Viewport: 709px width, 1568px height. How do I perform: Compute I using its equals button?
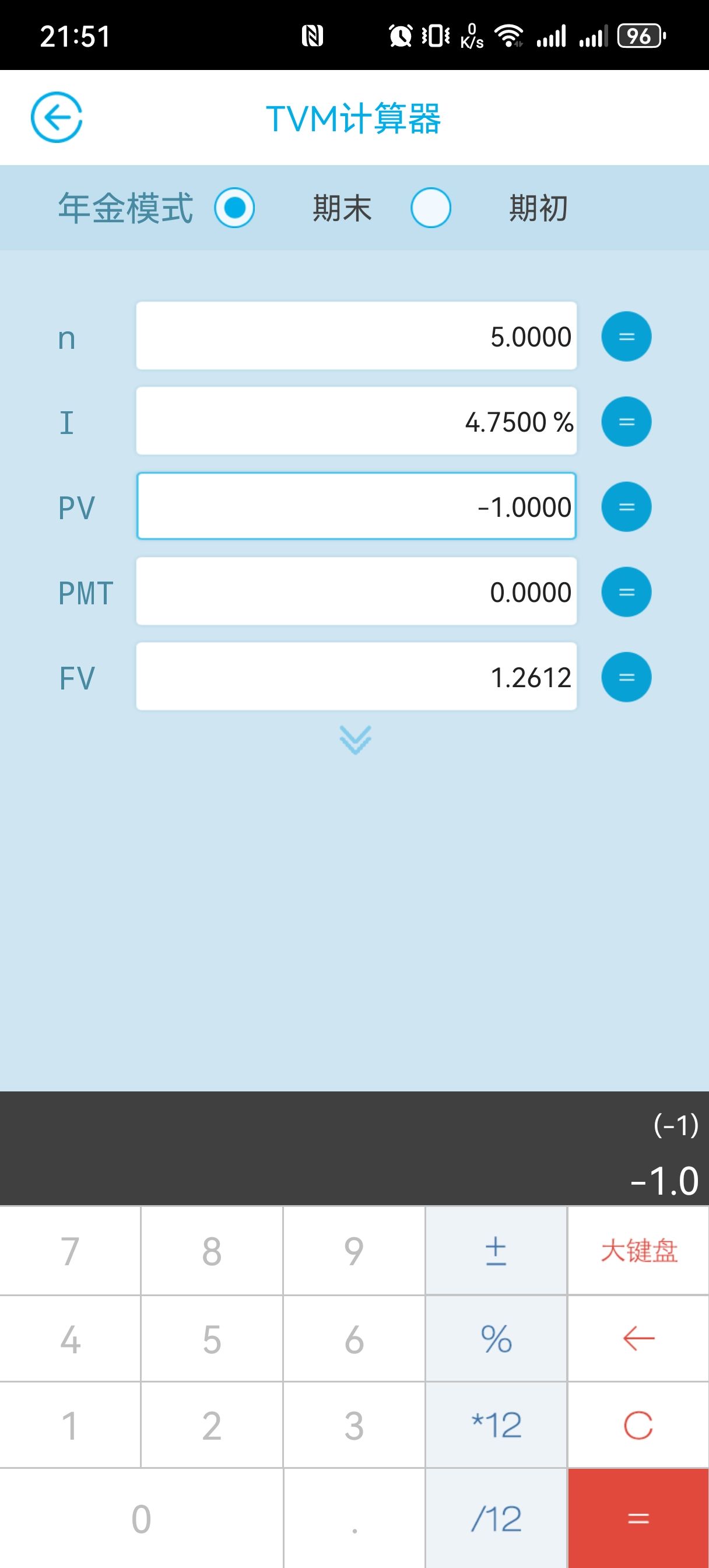(626, 421)
